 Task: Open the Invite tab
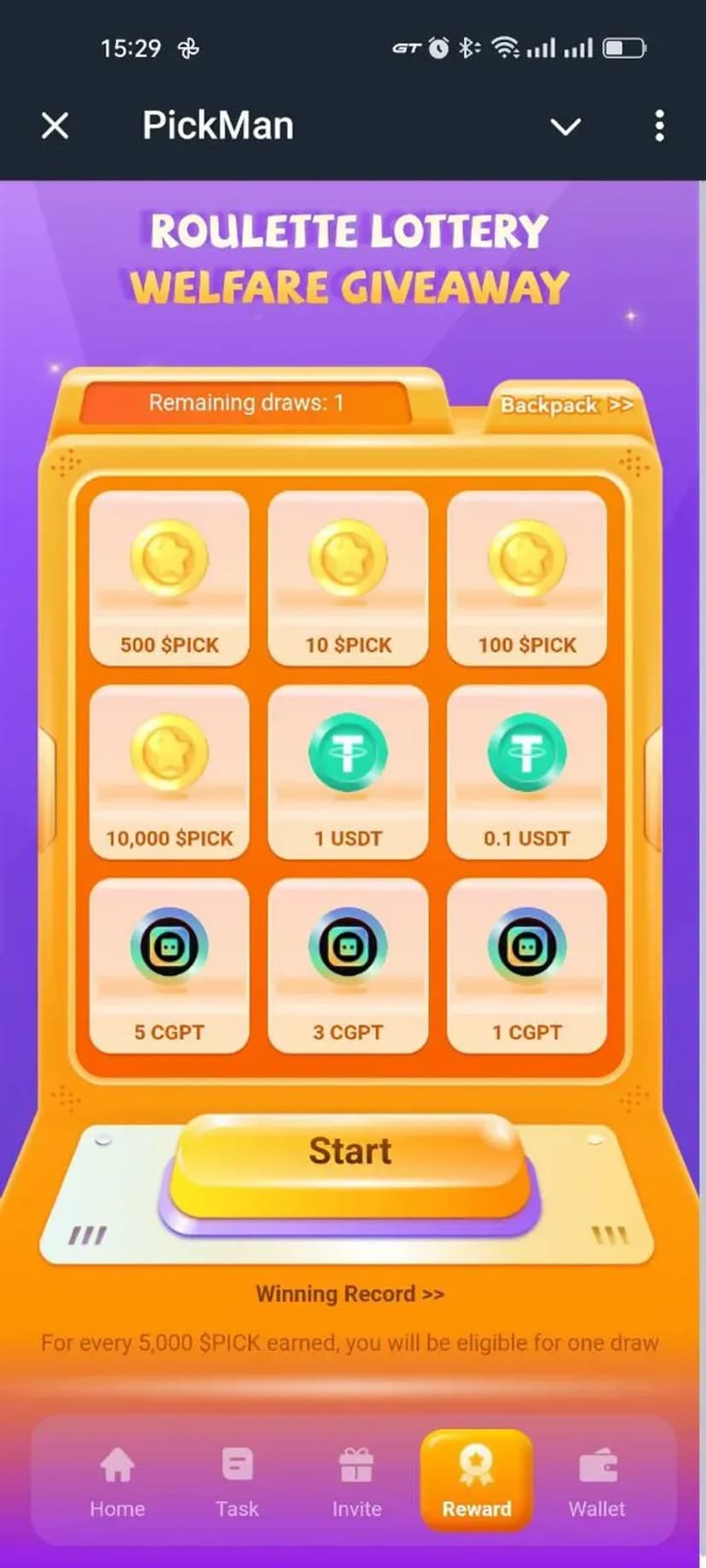pyautogui.click(x=356, y=1483)
